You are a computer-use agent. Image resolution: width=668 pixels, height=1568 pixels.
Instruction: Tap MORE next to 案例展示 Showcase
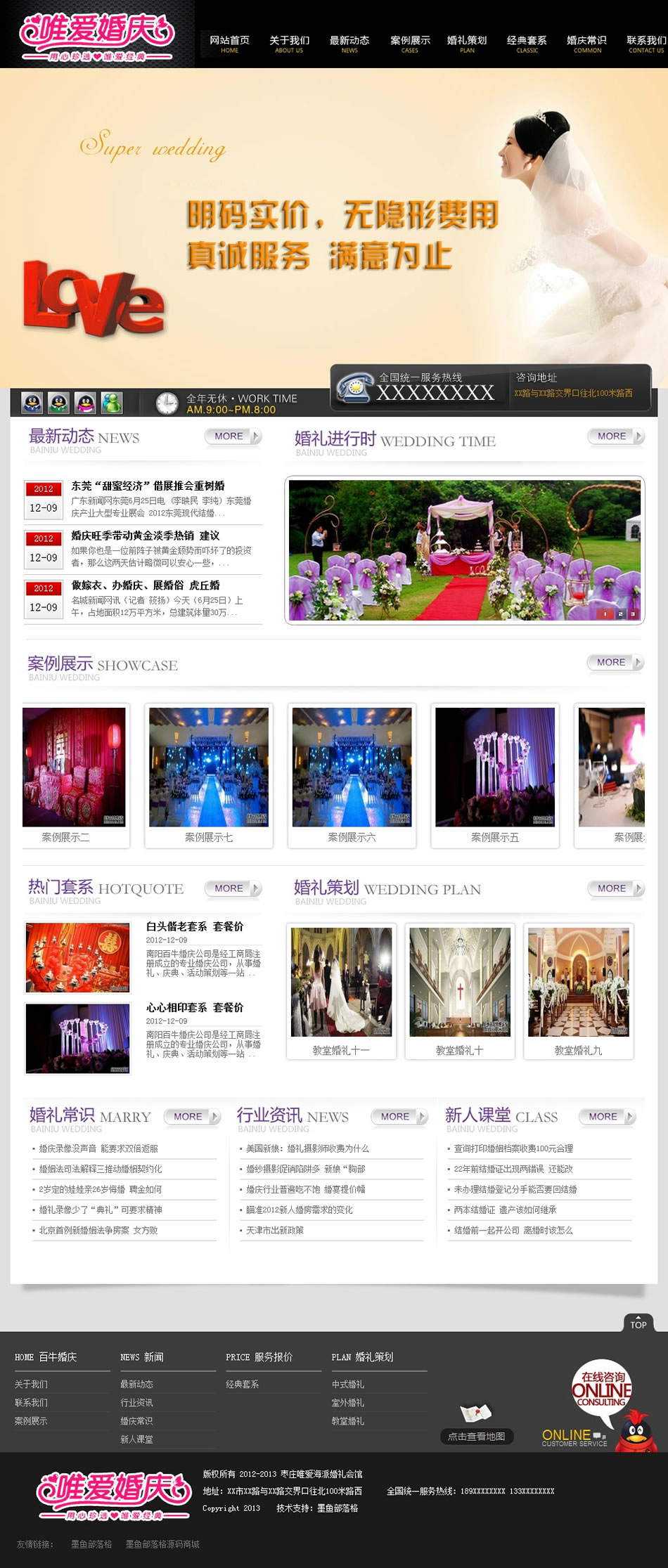pyautogui.click(x=615, y=662)
